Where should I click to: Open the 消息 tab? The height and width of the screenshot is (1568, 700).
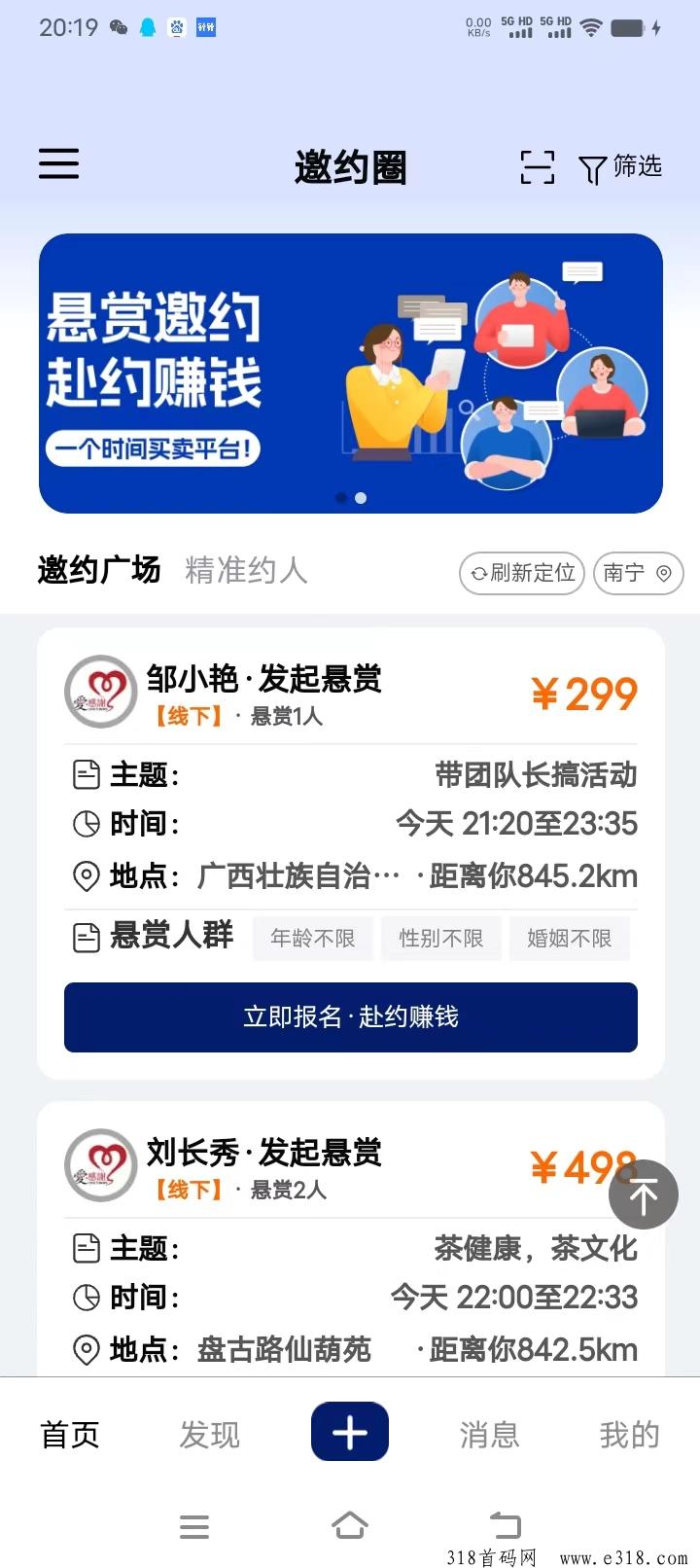click(x=489, y=1435)
